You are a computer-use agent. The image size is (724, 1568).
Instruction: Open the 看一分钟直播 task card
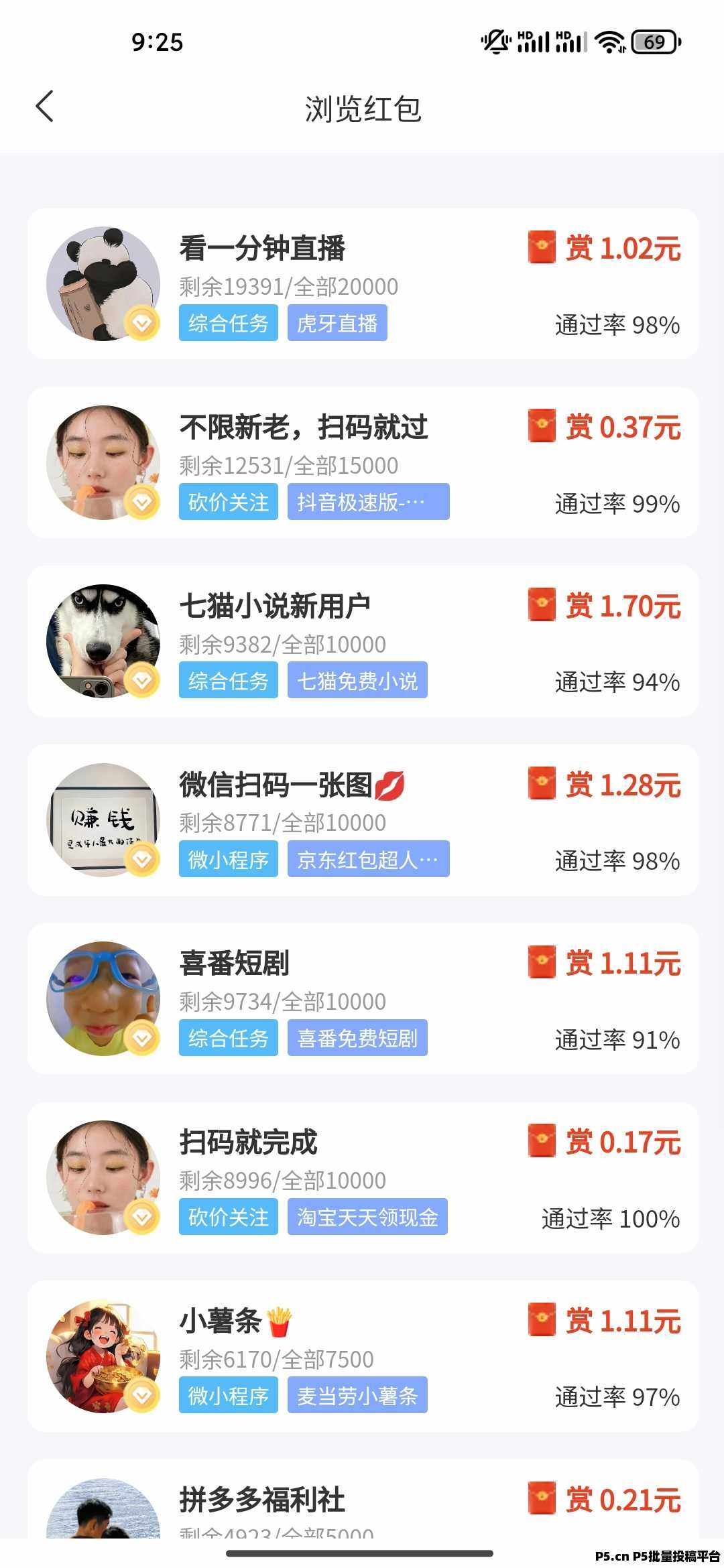(362, 283)
